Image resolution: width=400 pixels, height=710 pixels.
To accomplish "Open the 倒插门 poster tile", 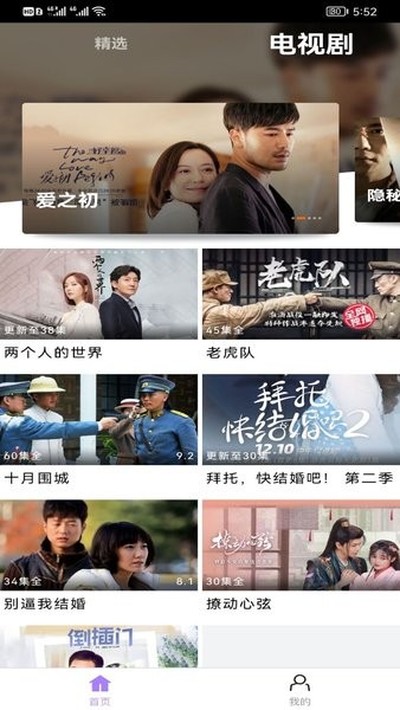I will [x=99, y=647].
